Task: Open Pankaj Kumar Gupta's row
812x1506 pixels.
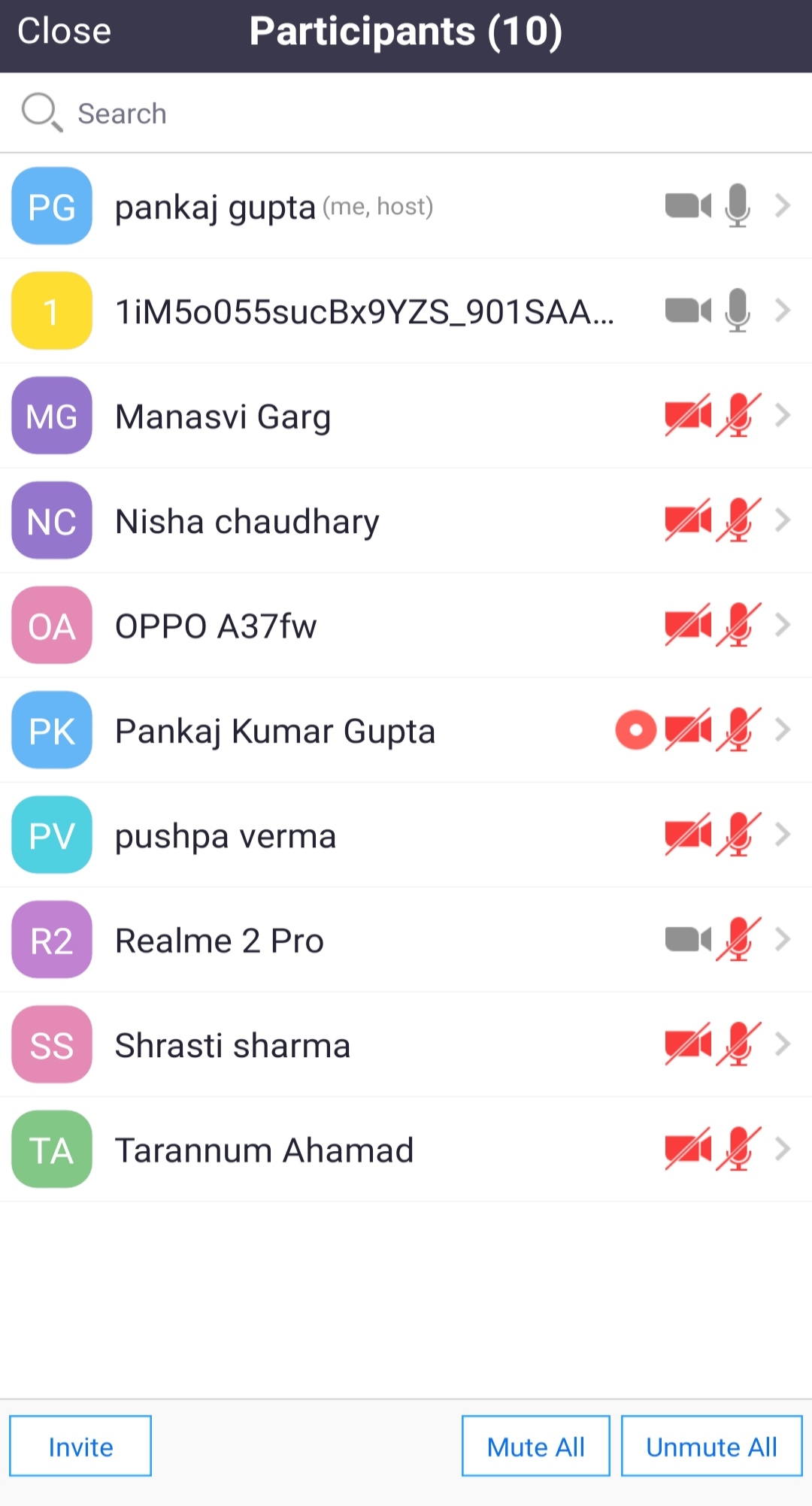Action: 406,730
